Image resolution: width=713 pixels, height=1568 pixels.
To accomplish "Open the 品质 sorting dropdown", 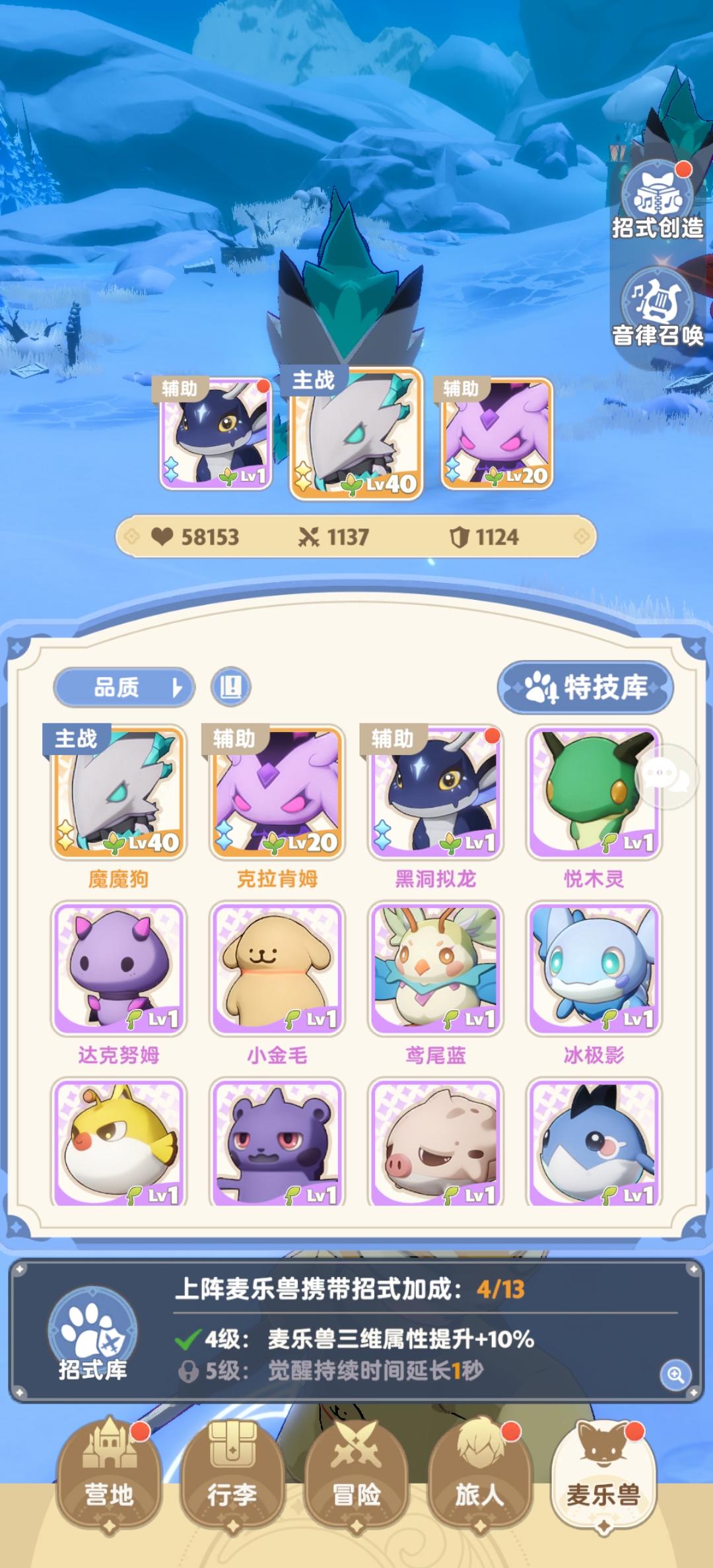I will pos(124,686).
